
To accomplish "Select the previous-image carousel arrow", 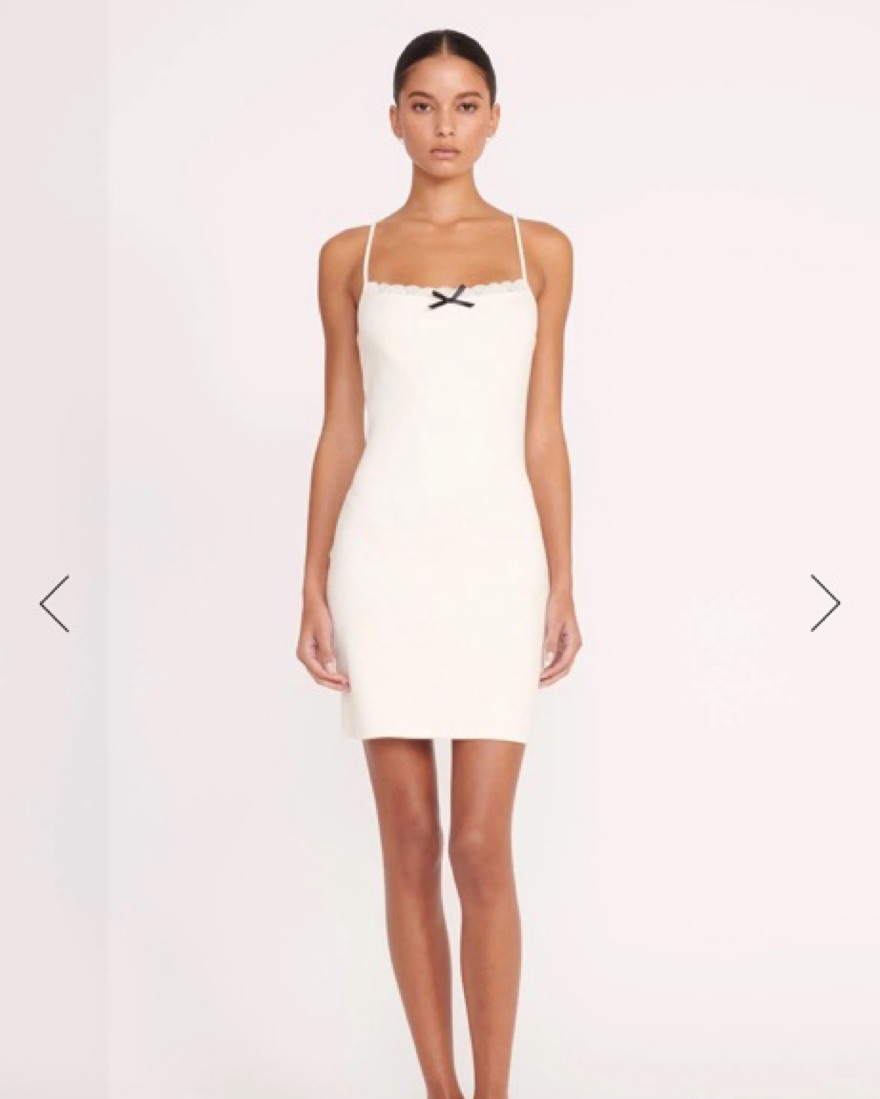I will click(x=55, y=601).
